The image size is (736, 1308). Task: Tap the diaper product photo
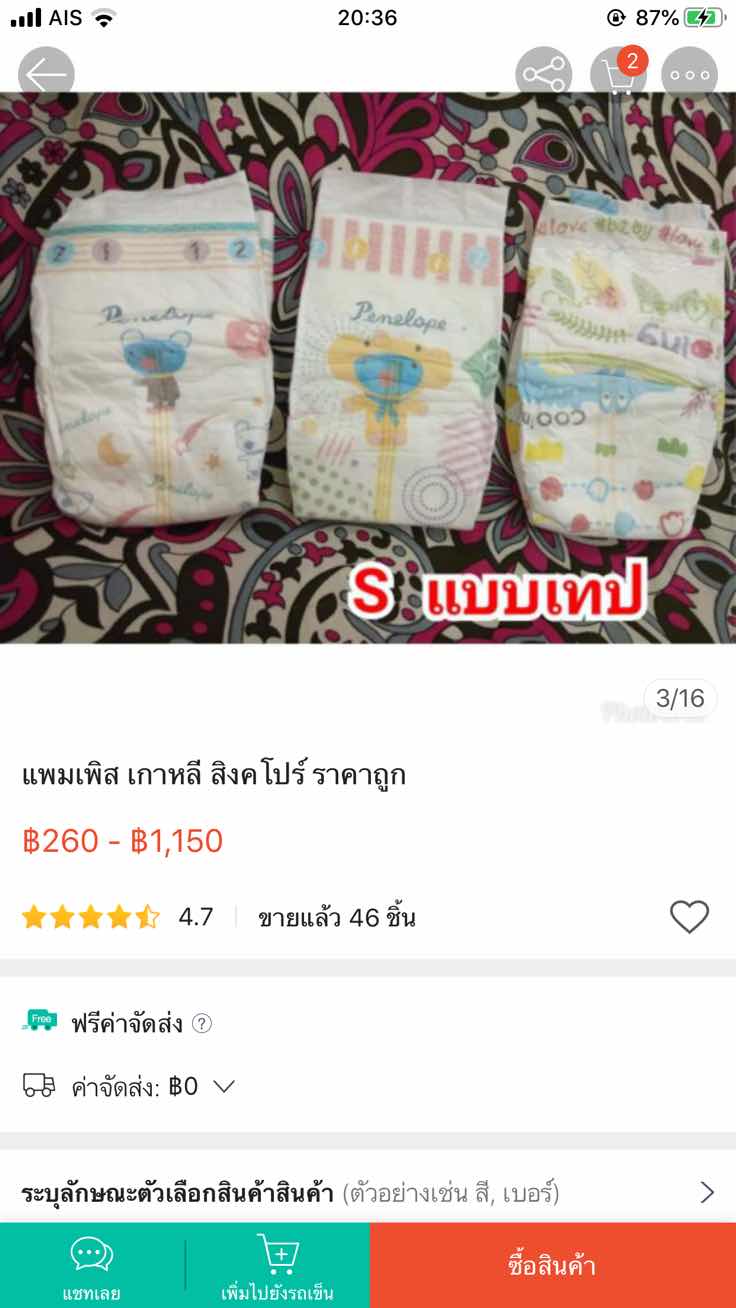point(368,370)
